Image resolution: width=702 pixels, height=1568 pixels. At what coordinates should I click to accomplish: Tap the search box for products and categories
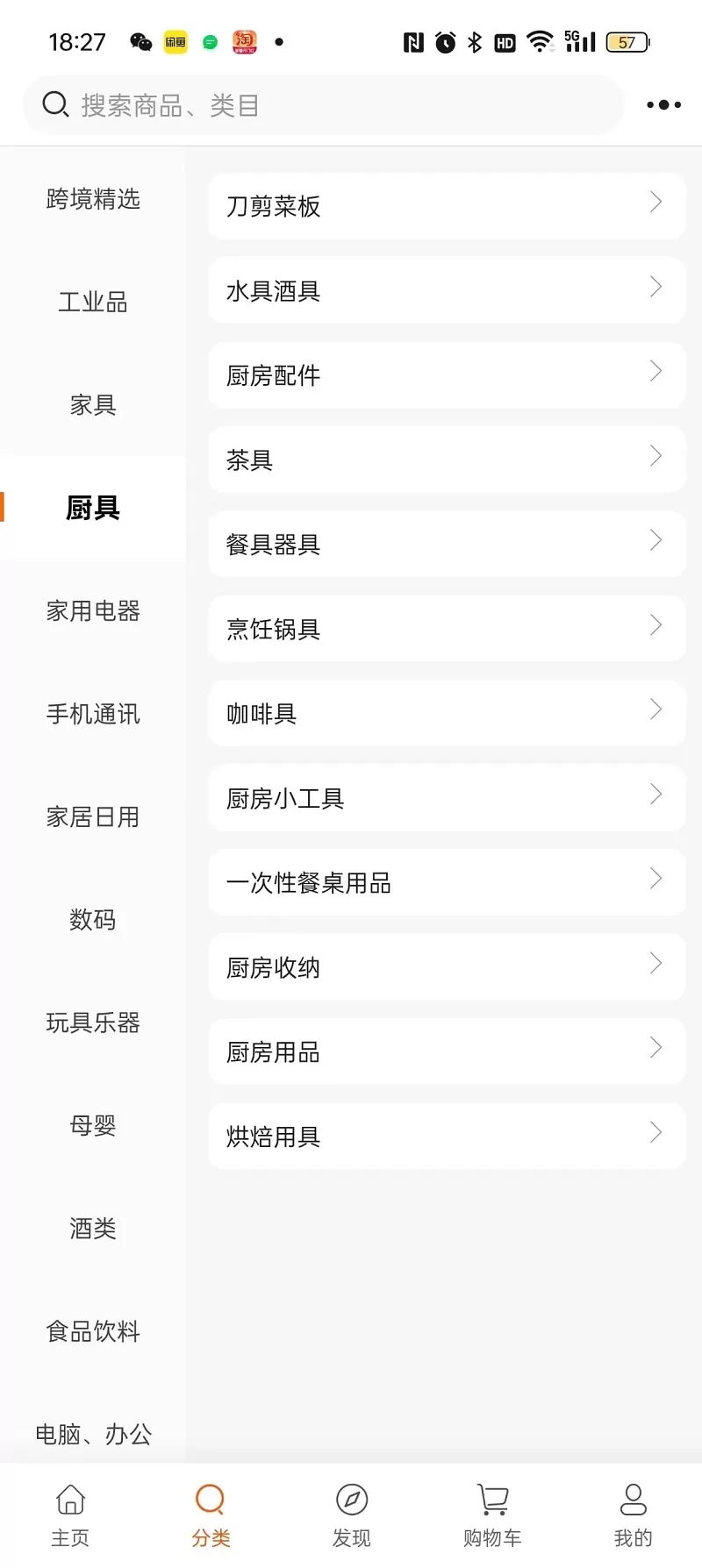click(323, 105)
